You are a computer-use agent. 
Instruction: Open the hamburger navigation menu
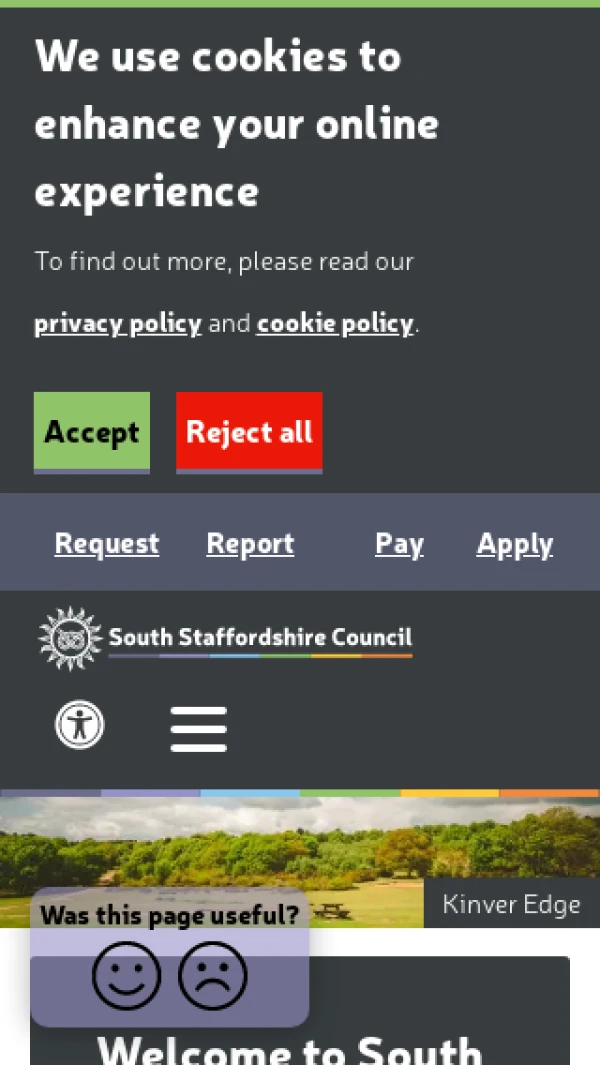point(198,728)
